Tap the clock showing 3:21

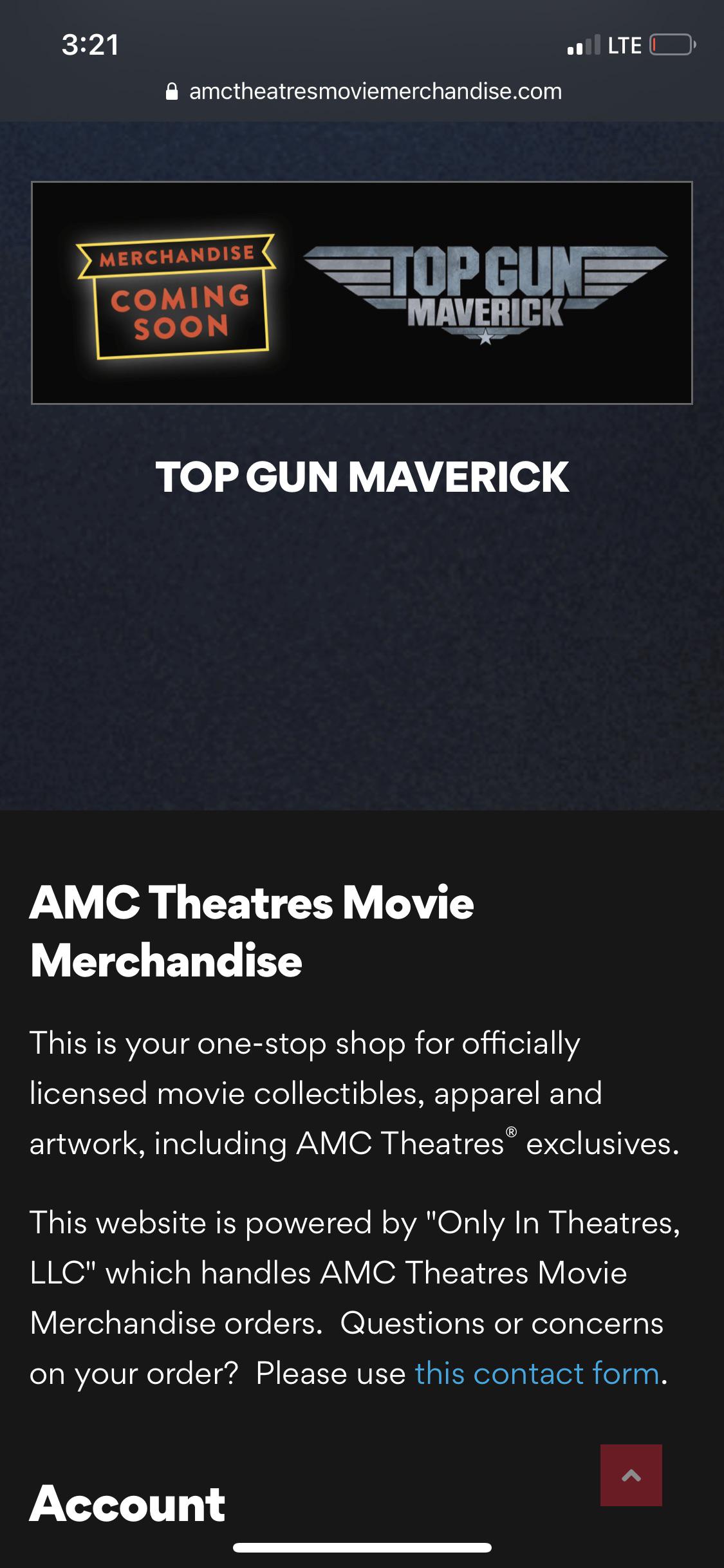pyautogui.click(x=91, y=45)
